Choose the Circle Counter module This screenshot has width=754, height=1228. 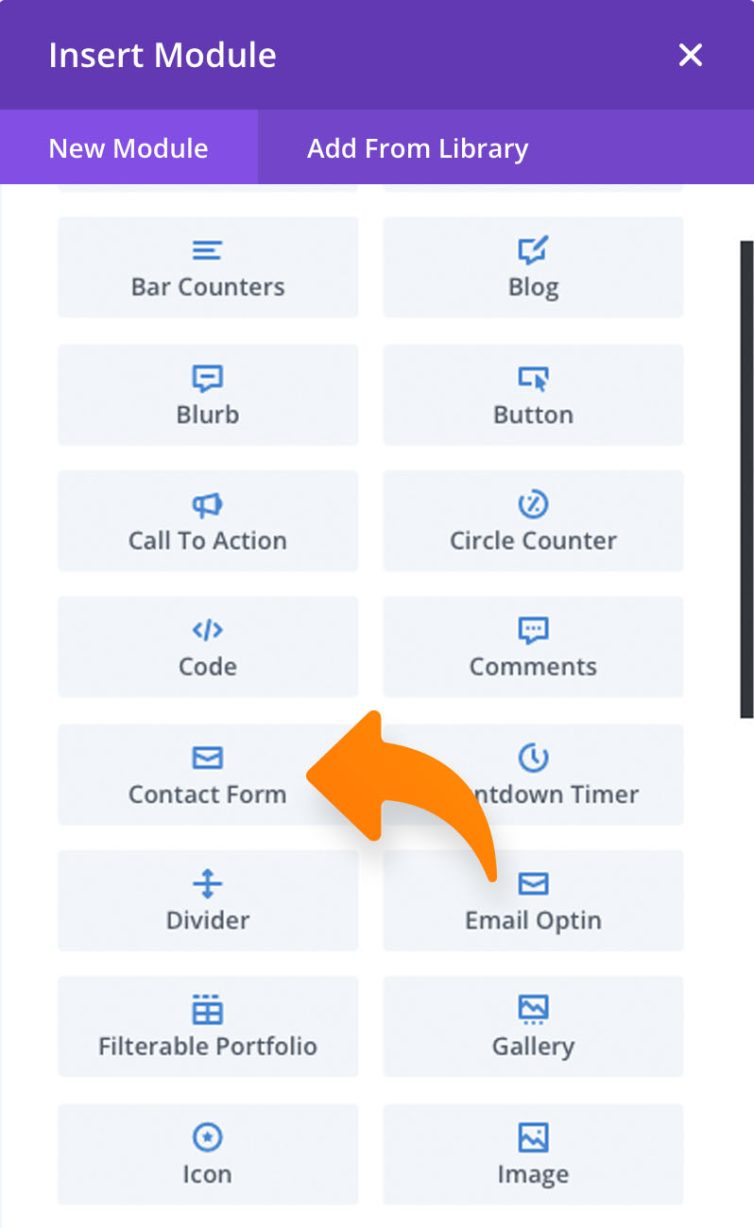tap(533, 521)
